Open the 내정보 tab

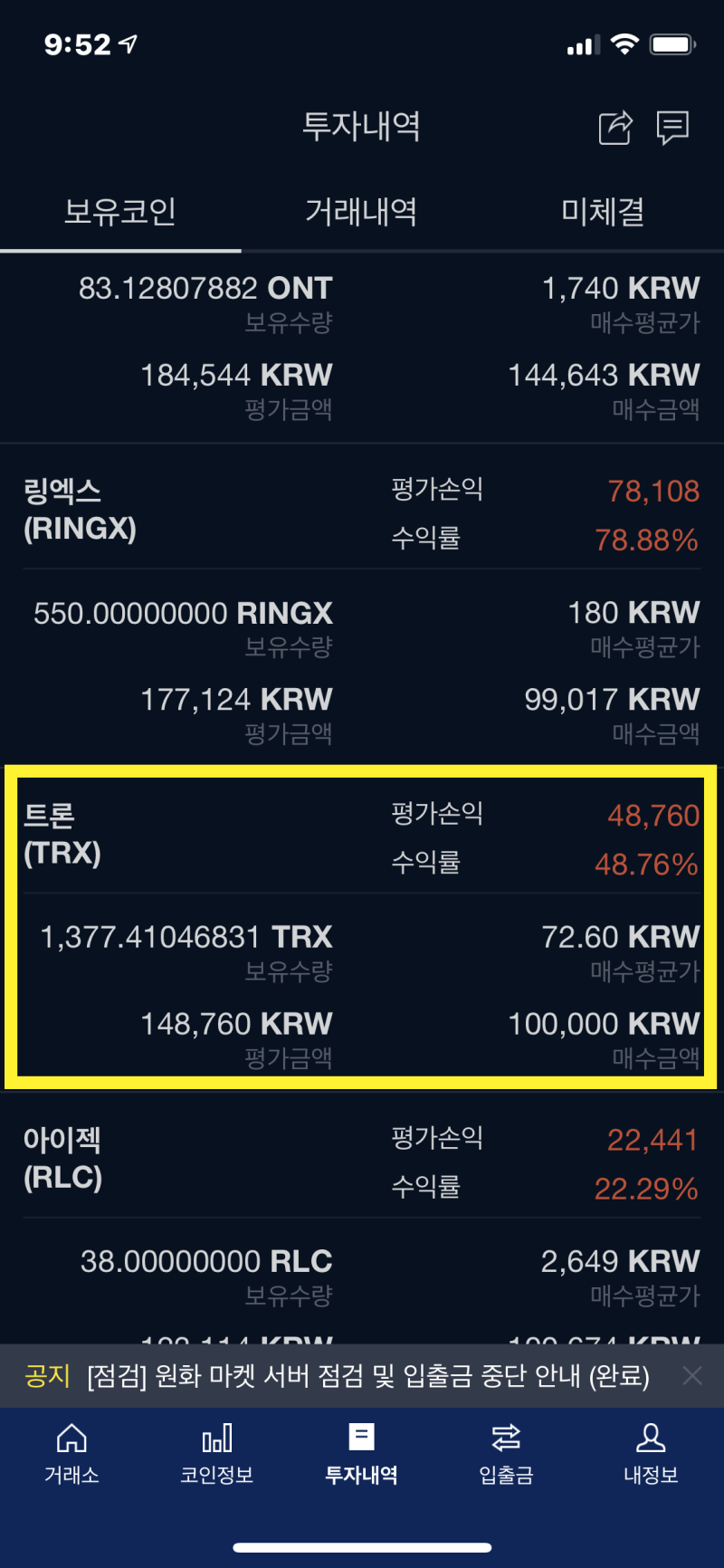651,1454
